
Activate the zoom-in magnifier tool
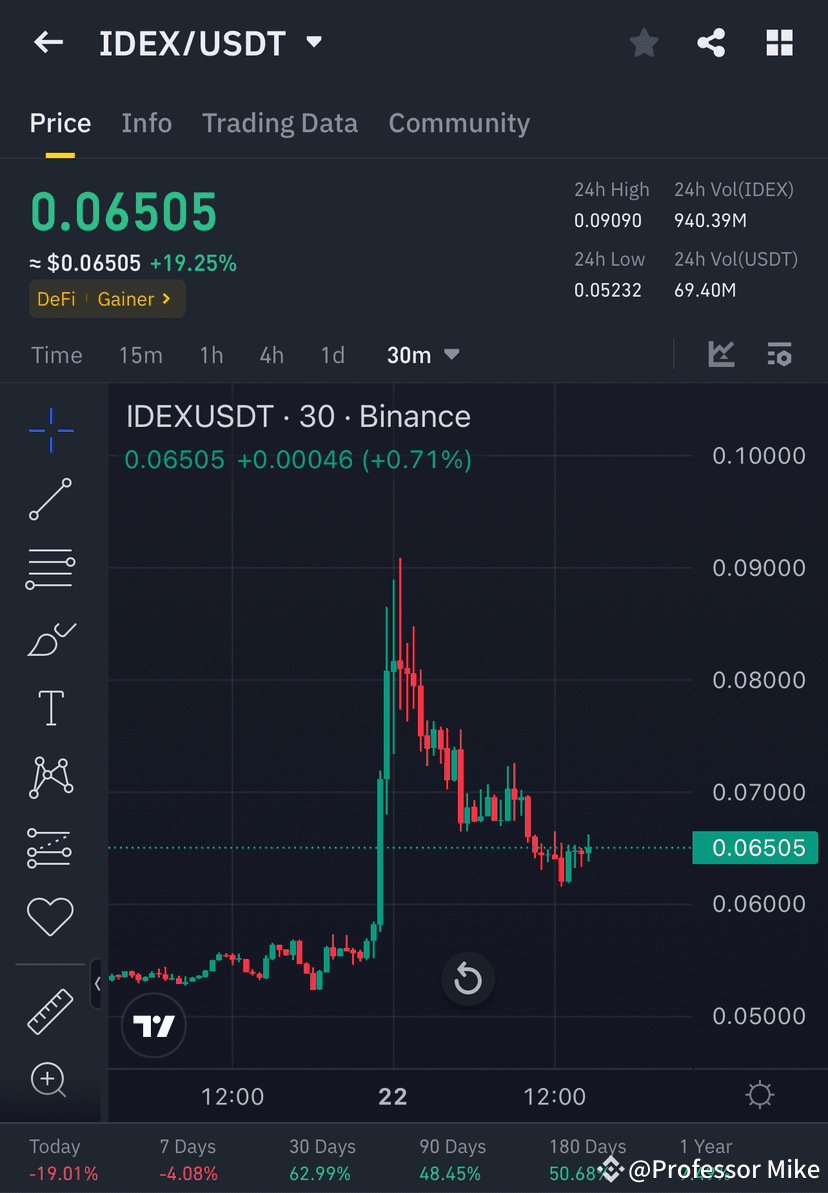[x=50, y=1080]
